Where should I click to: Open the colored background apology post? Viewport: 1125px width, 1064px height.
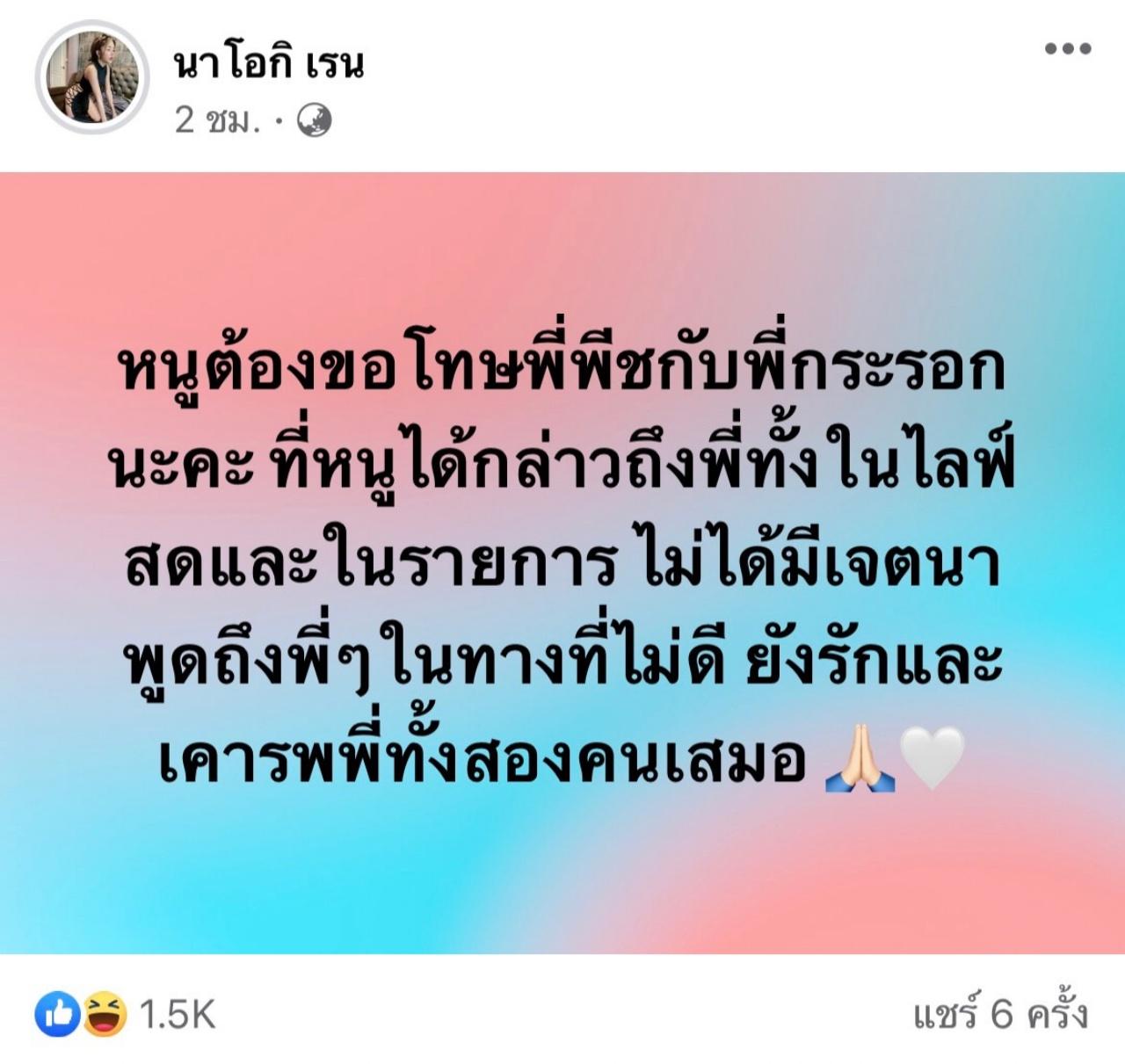[562, 562]
